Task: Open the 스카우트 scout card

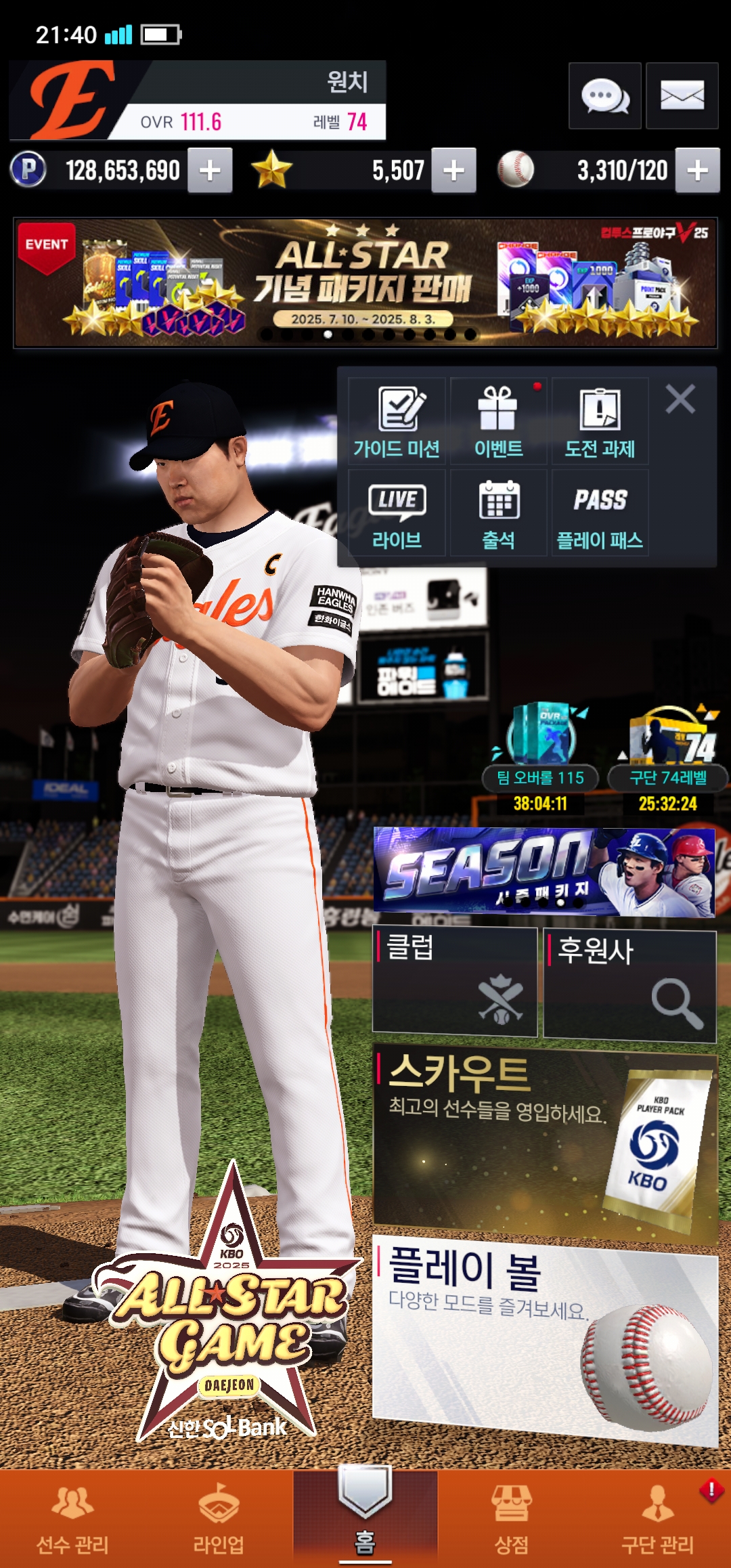Action: [545, 1146]
